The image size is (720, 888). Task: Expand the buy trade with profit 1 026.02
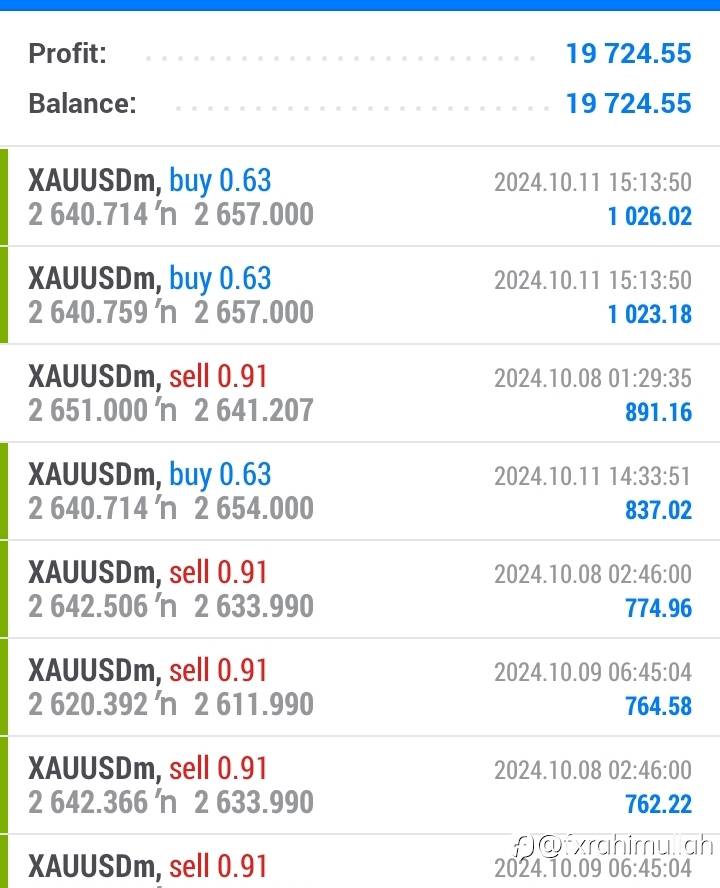point(360,197)
